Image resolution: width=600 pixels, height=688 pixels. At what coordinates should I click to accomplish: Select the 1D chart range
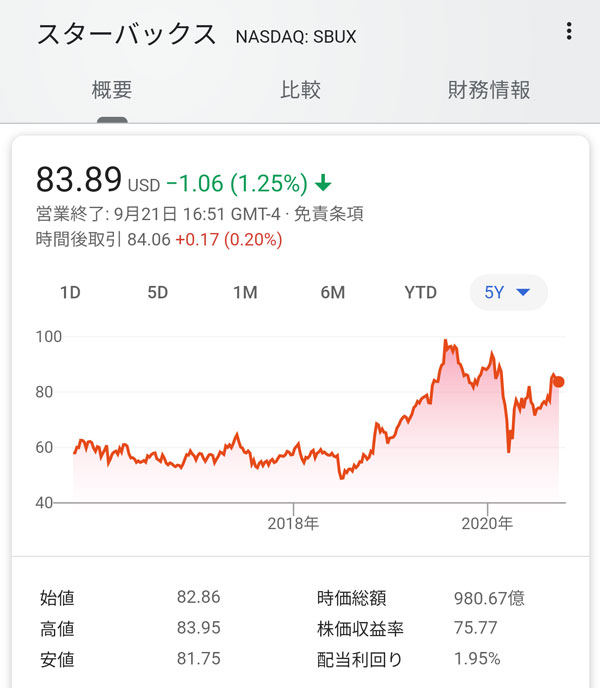pos(70,293)
